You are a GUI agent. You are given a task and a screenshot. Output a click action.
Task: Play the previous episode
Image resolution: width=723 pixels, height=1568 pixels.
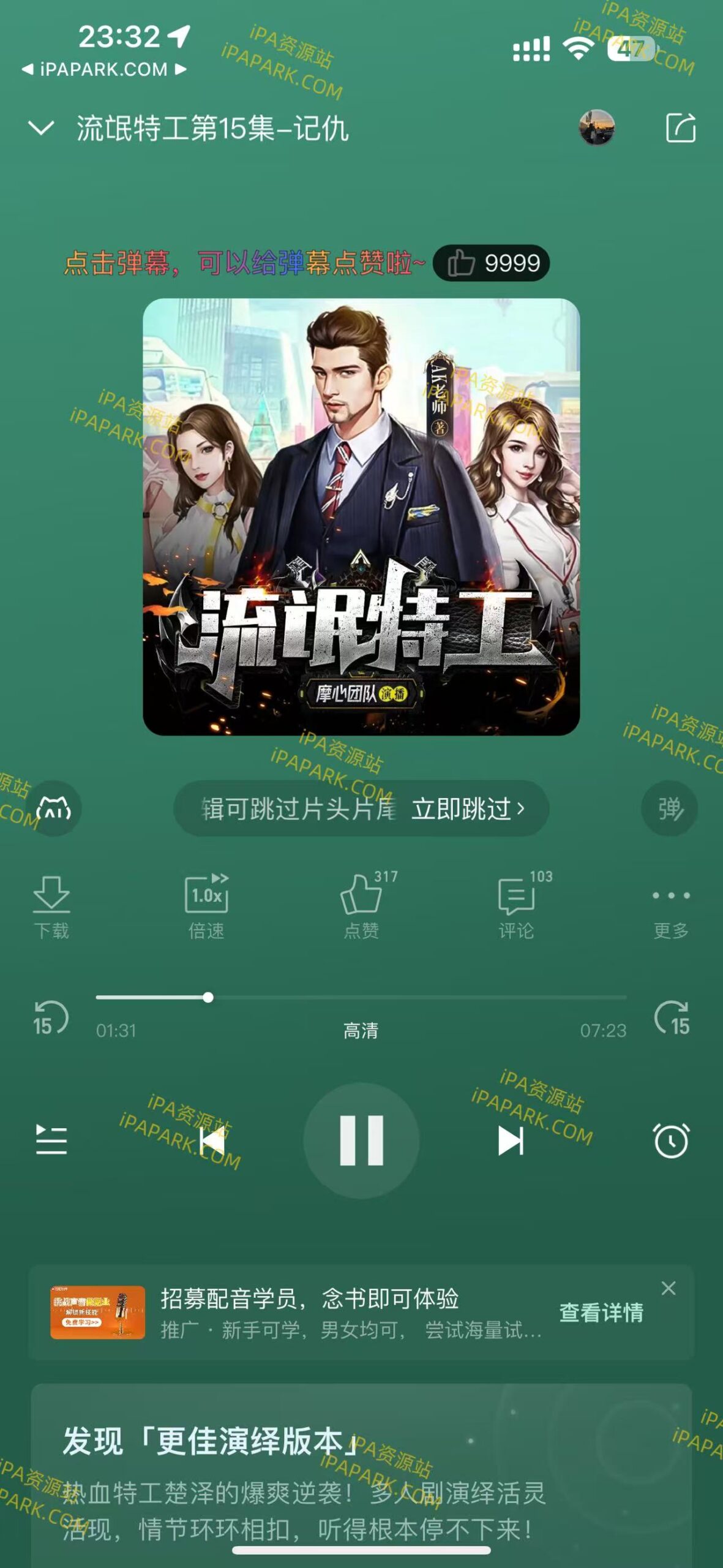point(212,1141)
